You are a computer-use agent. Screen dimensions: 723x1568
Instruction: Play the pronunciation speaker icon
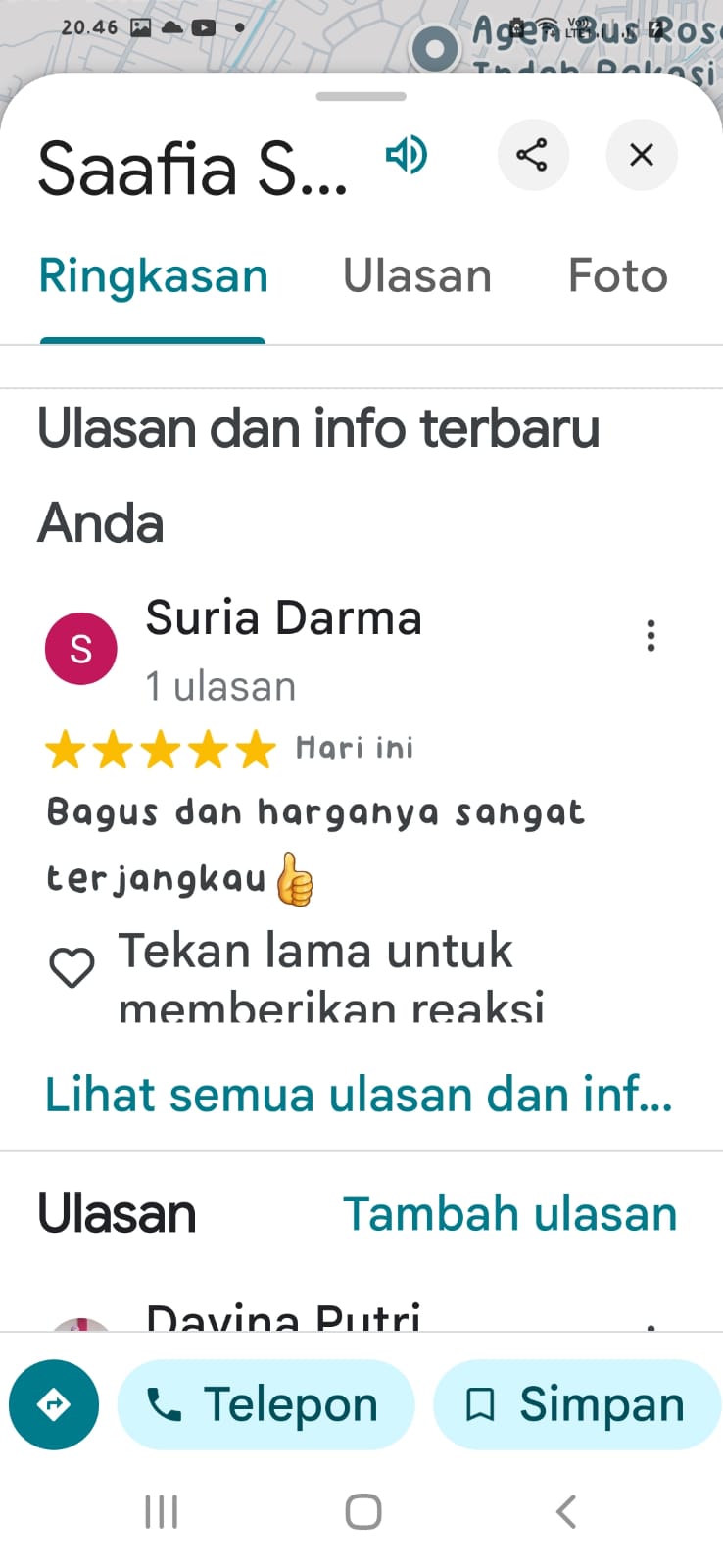tap(407, 155)
